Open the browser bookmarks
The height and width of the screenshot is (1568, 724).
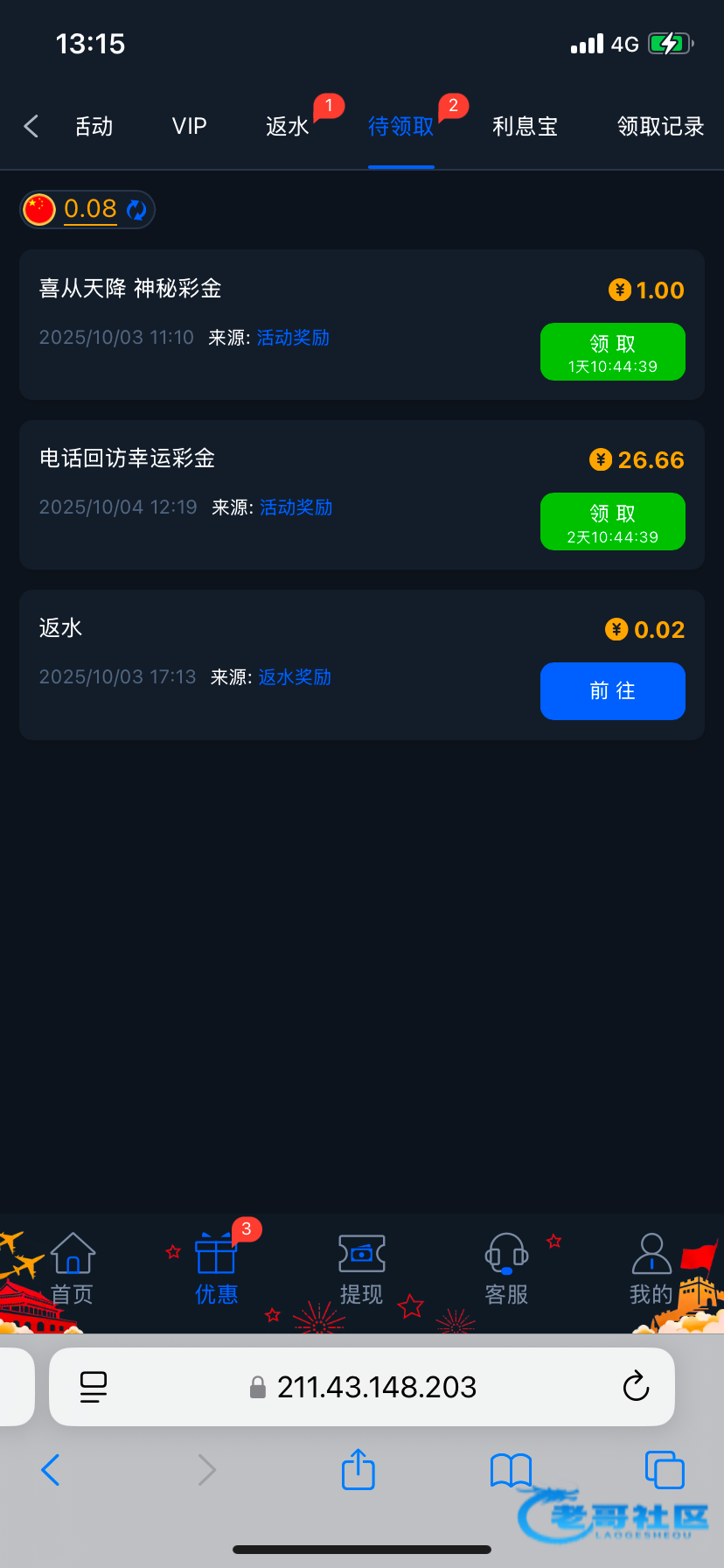coord(511,1469)
